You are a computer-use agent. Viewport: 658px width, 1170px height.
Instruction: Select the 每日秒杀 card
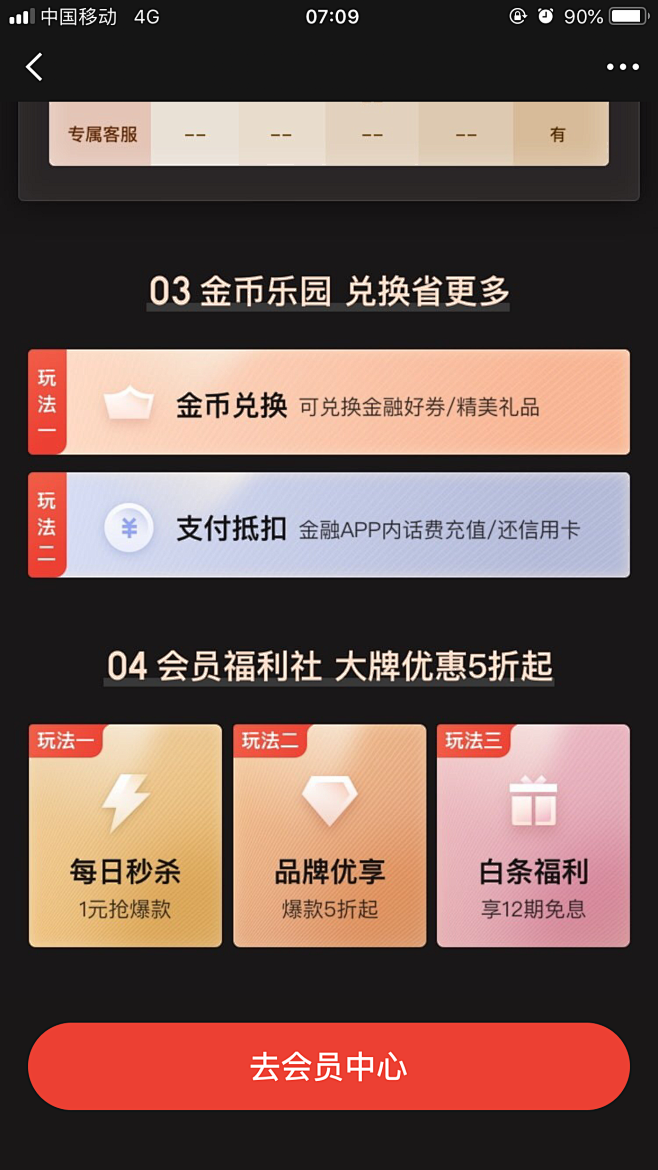[x=125, y=836]
